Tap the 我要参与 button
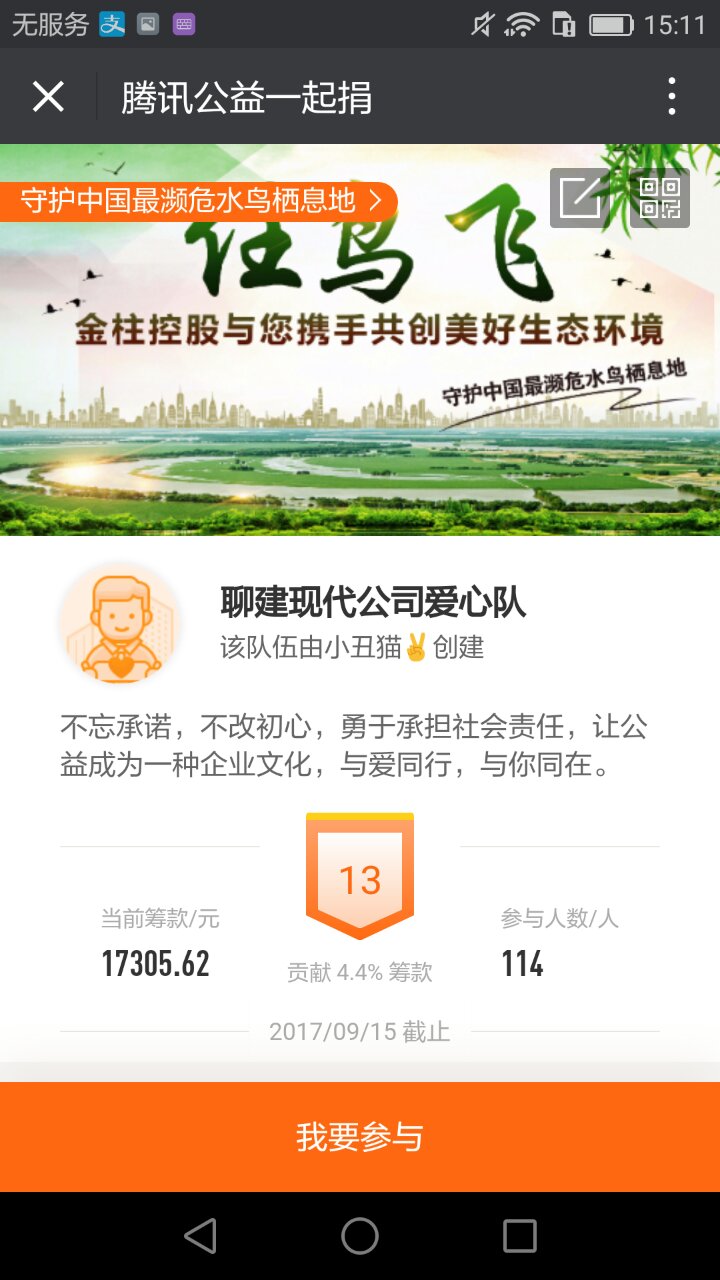Viewport: 720px width, 1280px height. (360, 1137)
